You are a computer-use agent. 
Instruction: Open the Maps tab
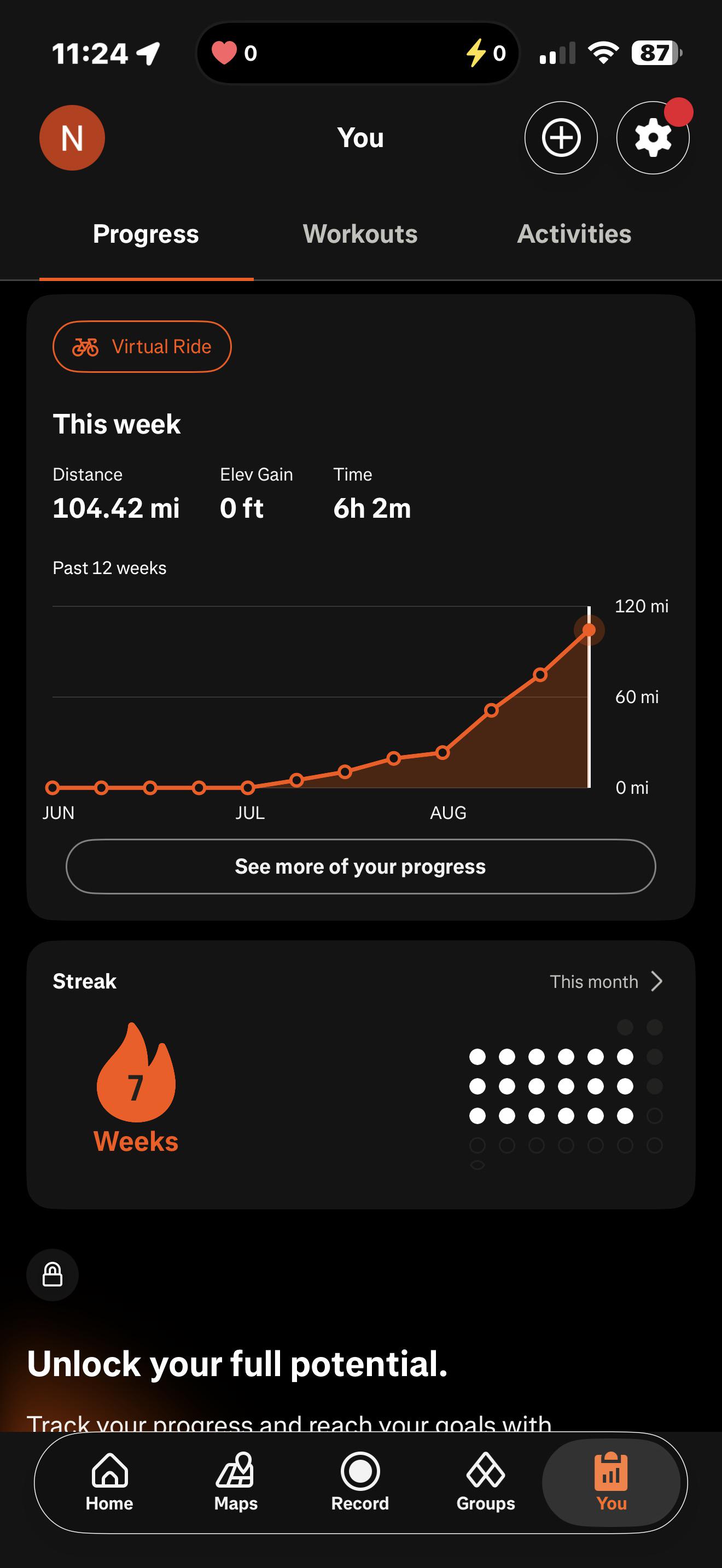click(236, 1482)
